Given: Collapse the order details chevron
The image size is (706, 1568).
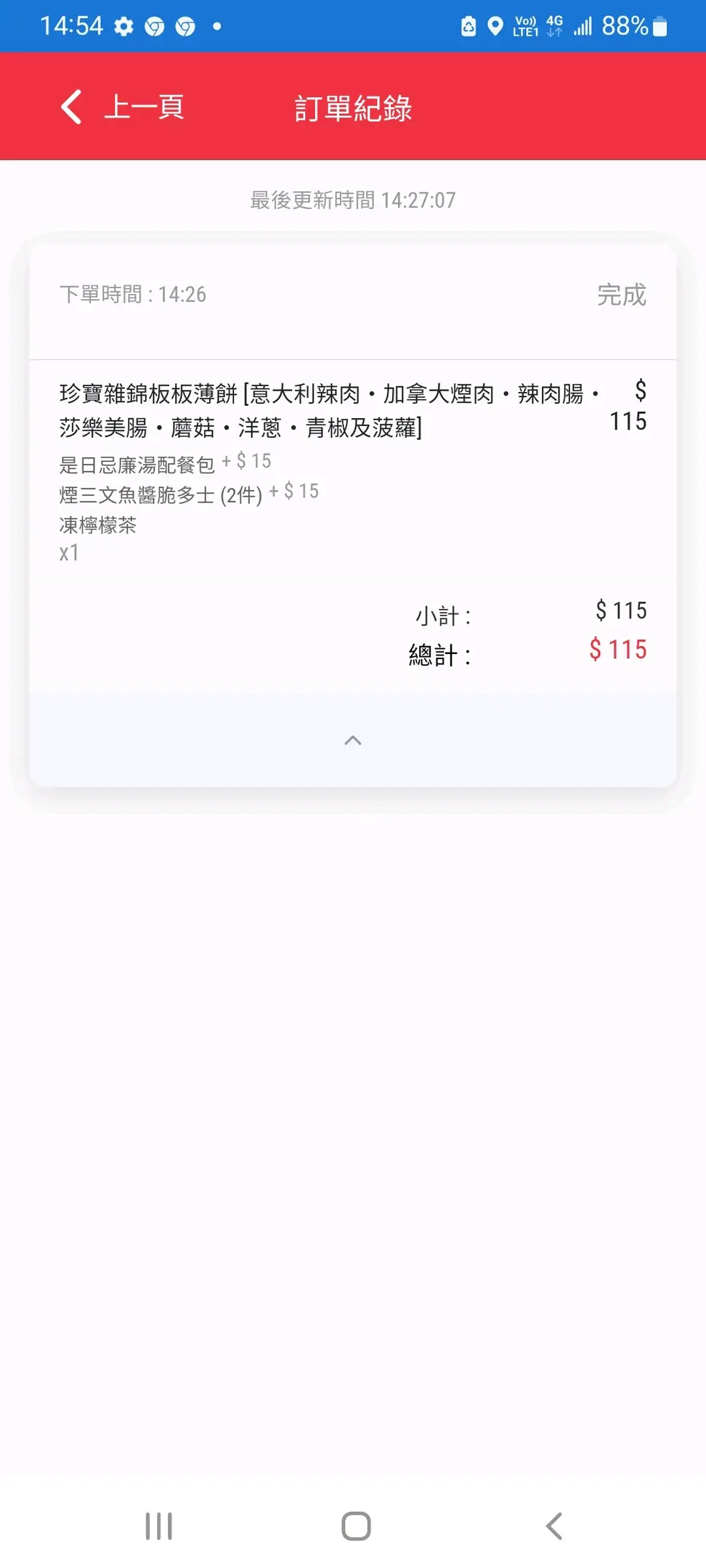Looking at the screenshot, I should 353,740.
